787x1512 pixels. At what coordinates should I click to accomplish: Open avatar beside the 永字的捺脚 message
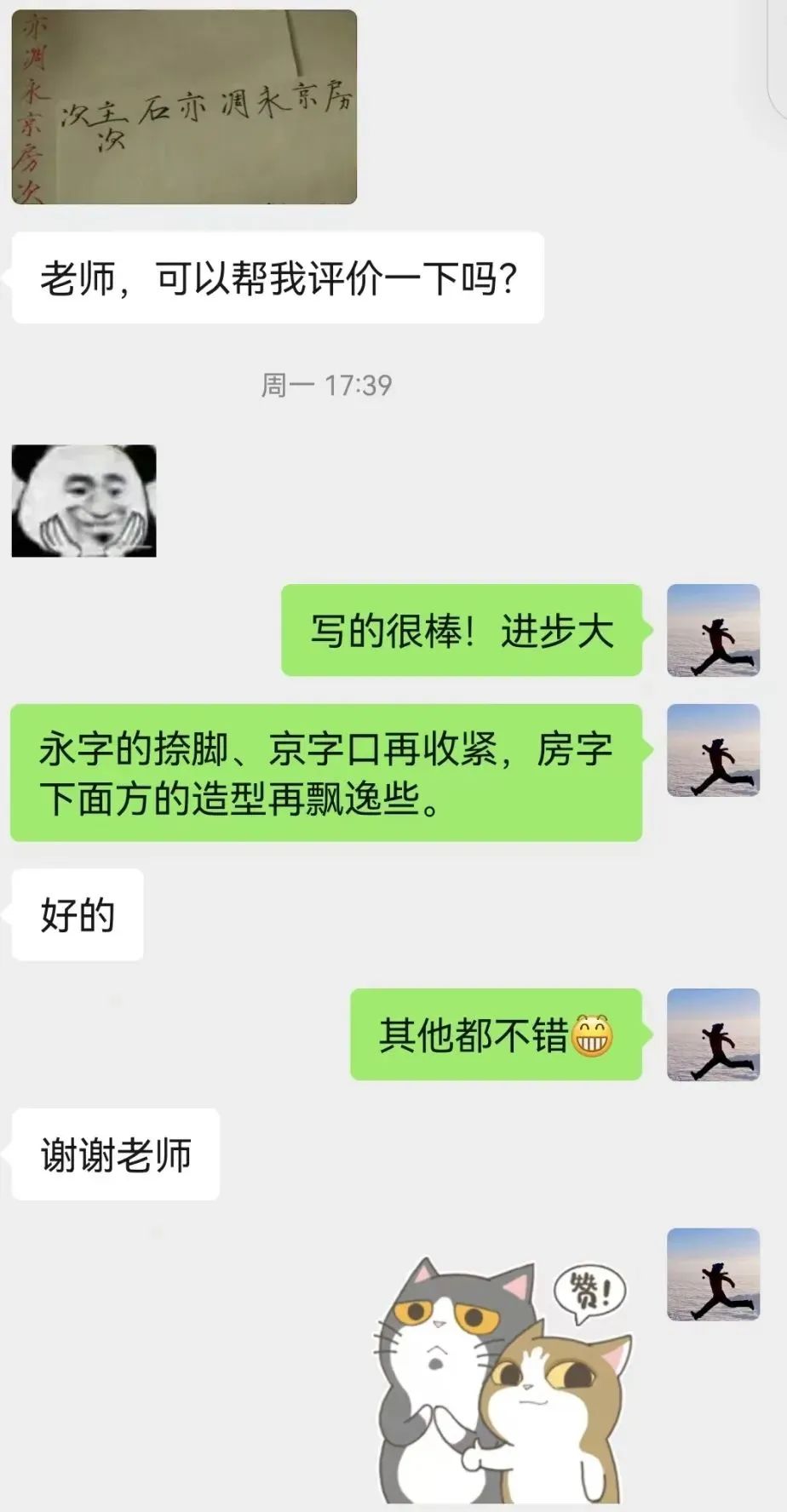(713, 750)
